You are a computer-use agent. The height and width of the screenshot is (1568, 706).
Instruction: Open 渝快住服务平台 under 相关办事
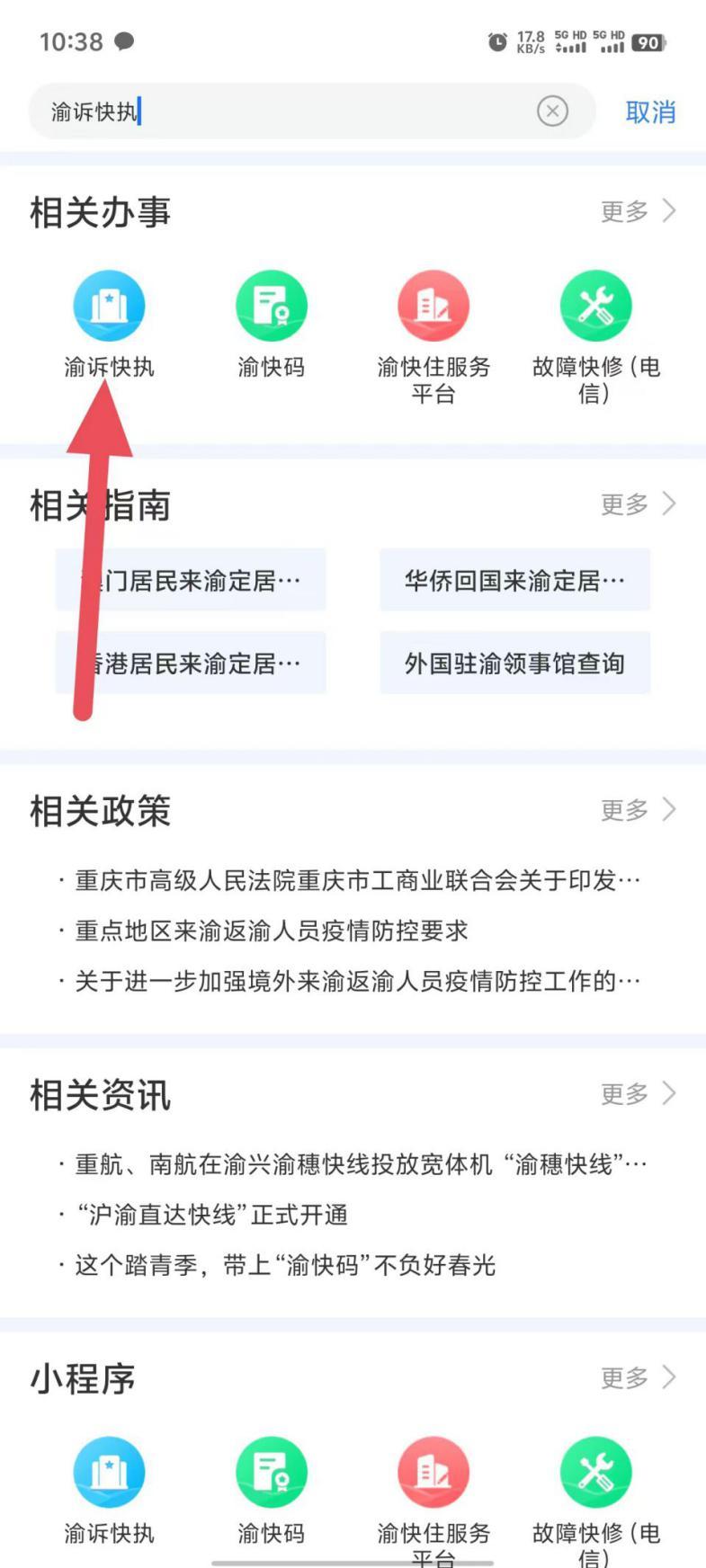point(433,334)
